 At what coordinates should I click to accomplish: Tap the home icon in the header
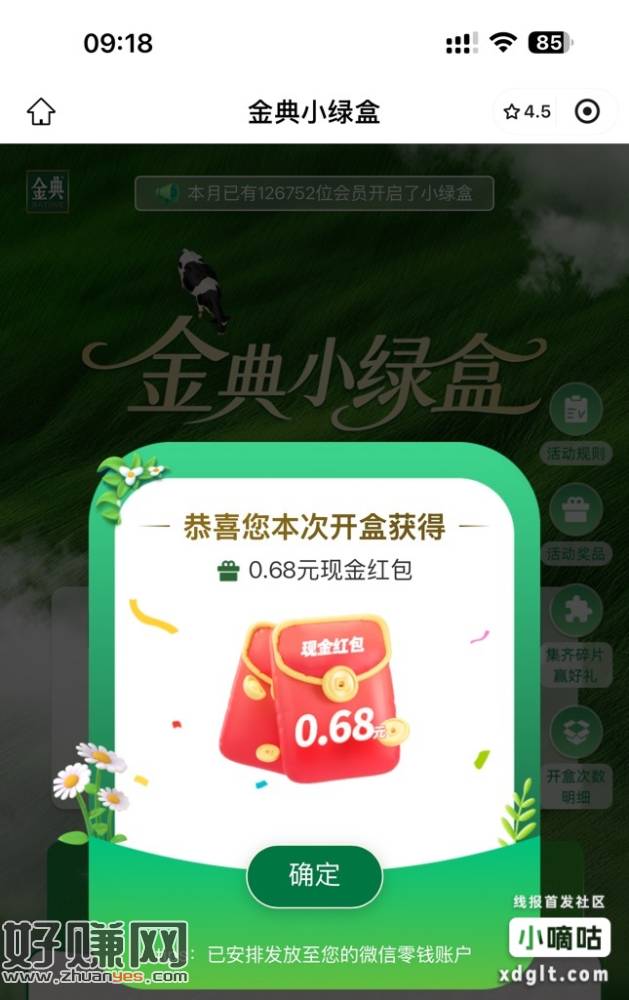41,111
